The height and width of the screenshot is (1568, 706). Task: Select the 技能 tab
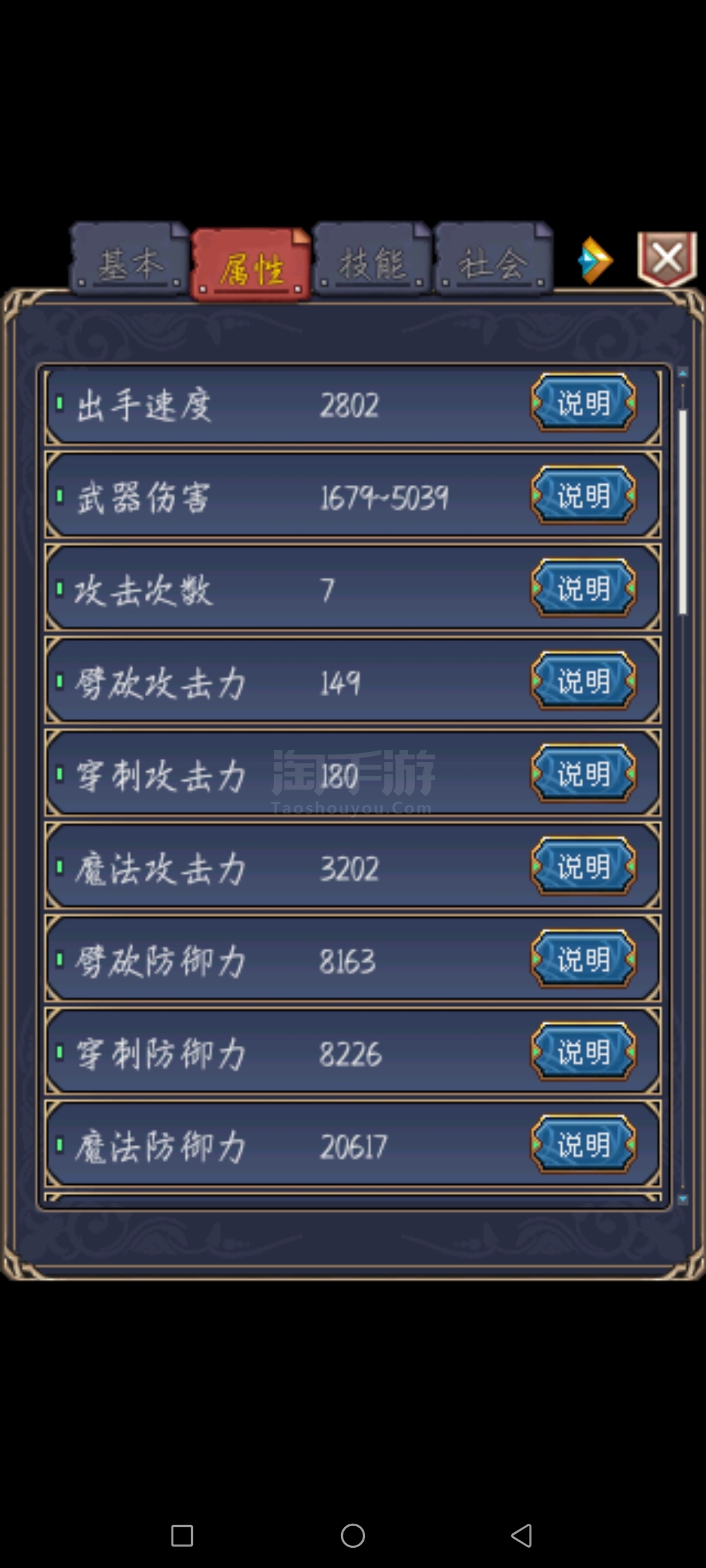[x=373, y=259]
